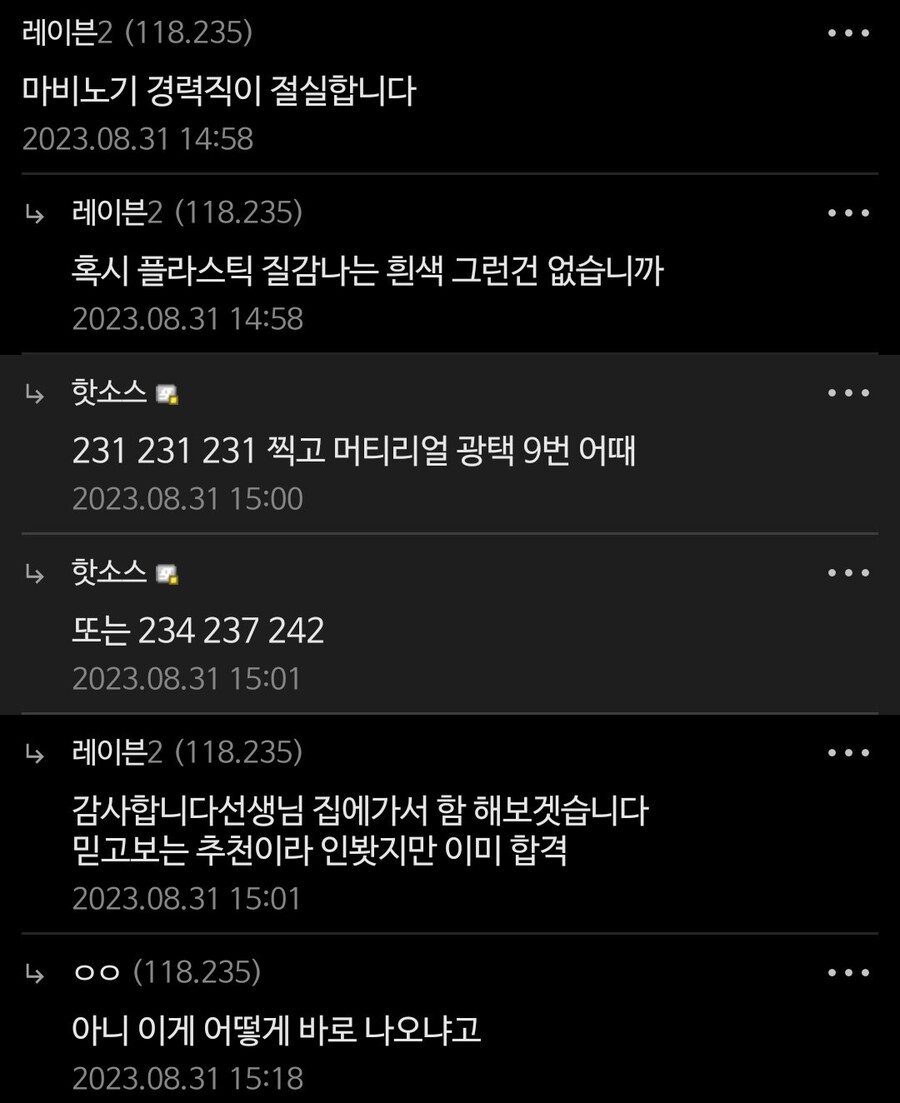Open the more menu on '혹시 플라스틱 질감나는' reply
The width and height of the screenshot is (900, 1103).
pyautogui.click(x=848, y=213)
